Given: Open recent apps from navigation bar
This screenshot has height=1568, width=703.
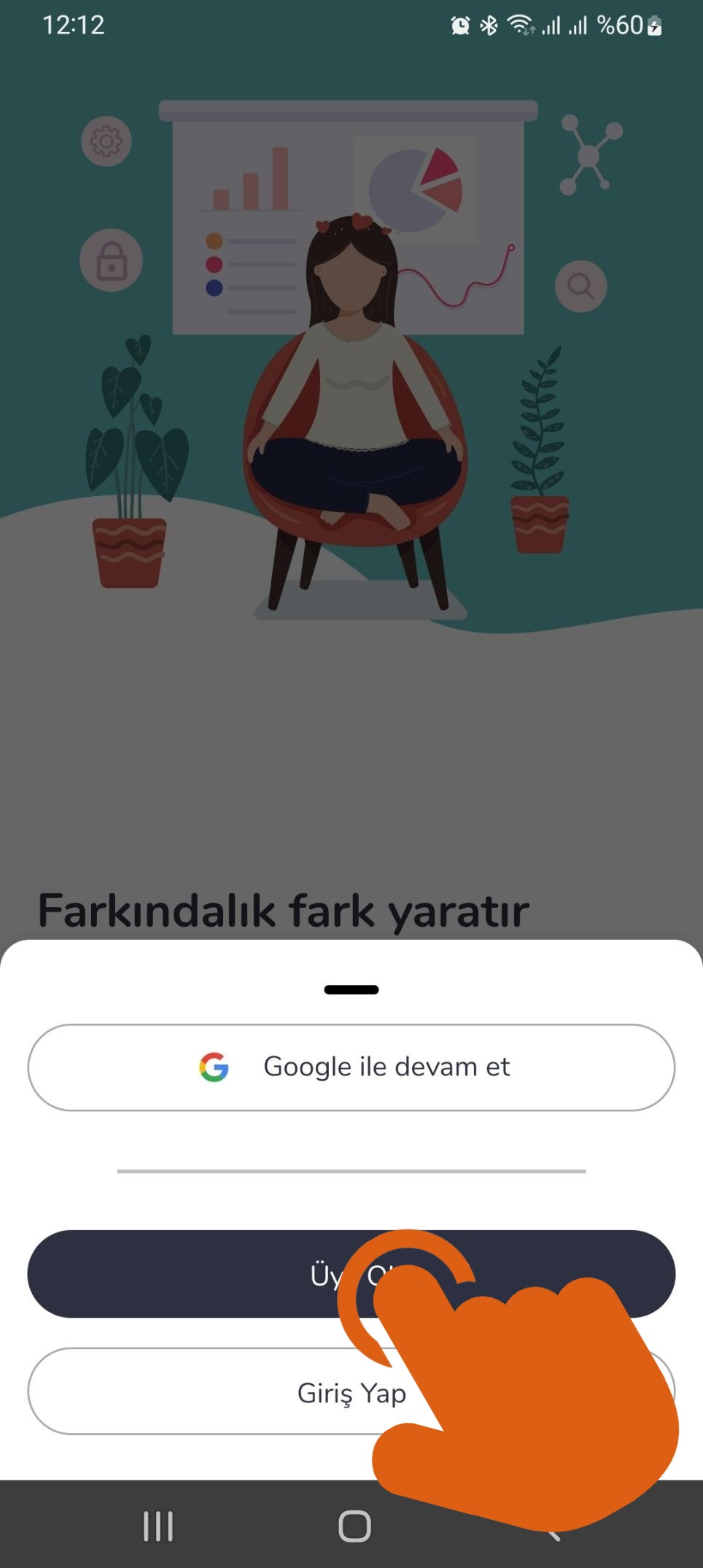Looking at the screenshot, I should click(158, 1526).
